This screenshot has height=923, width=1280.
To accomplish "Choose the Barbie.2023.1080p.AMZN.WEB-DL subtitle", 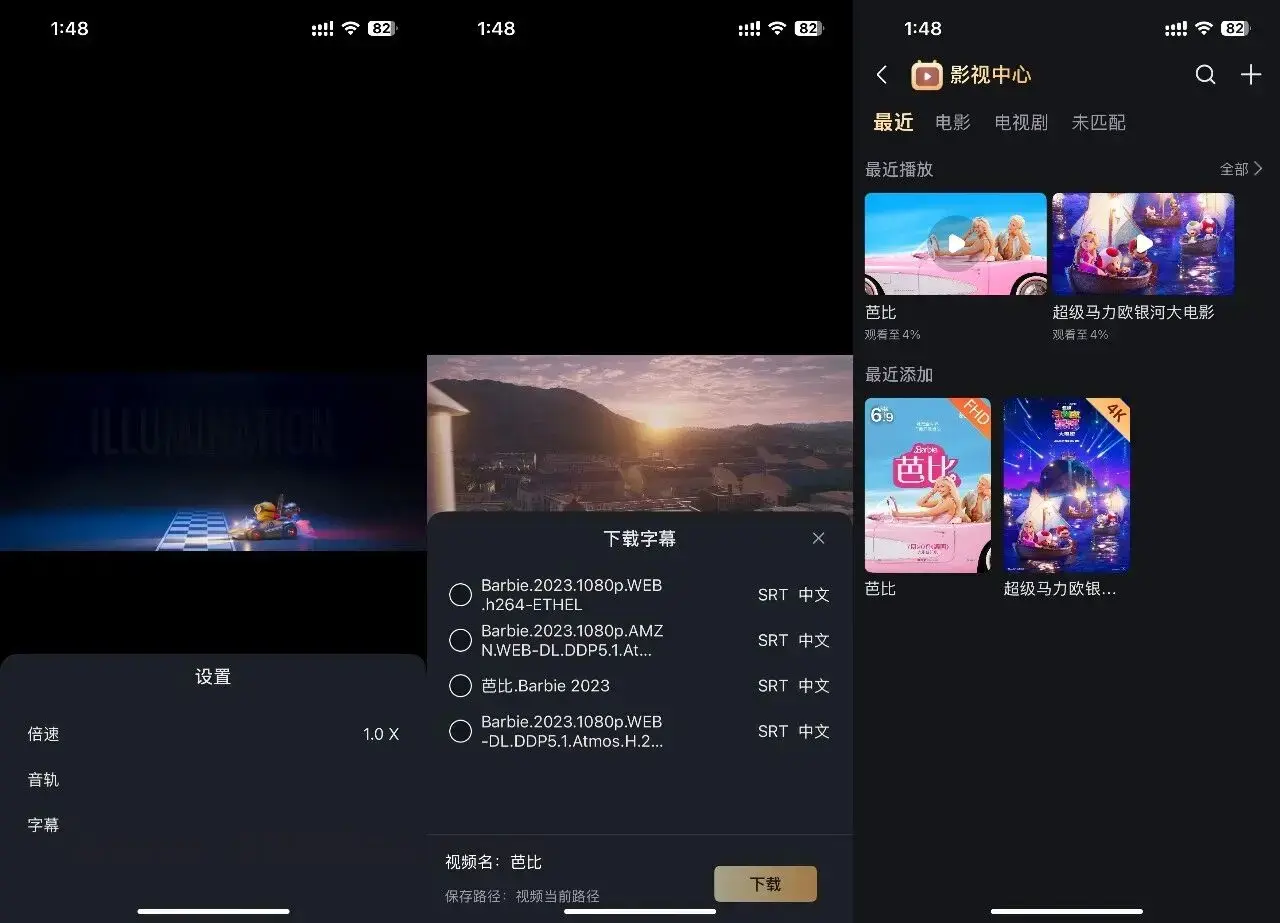I will (x=460, y=640).
